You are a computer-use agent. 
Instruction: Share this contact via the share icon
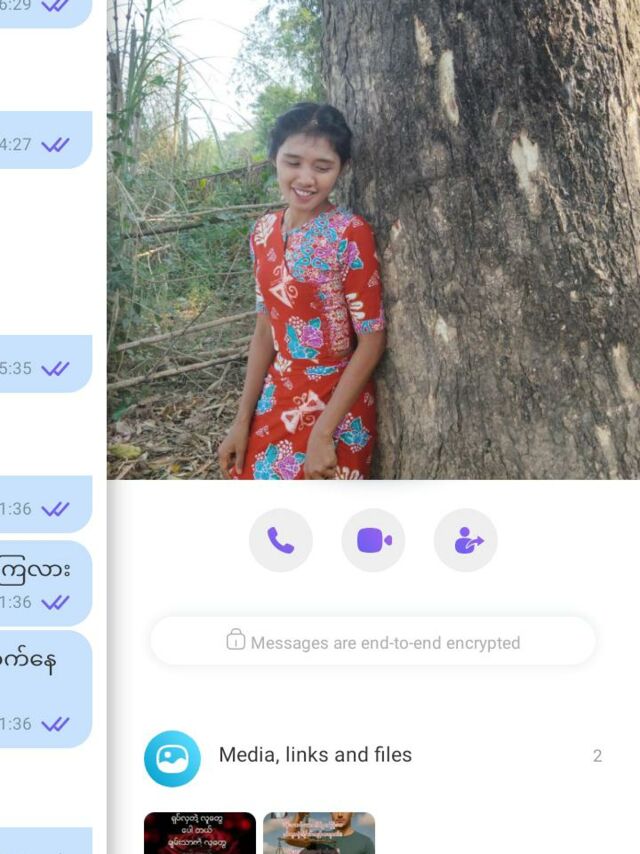(x=466, y=540)
